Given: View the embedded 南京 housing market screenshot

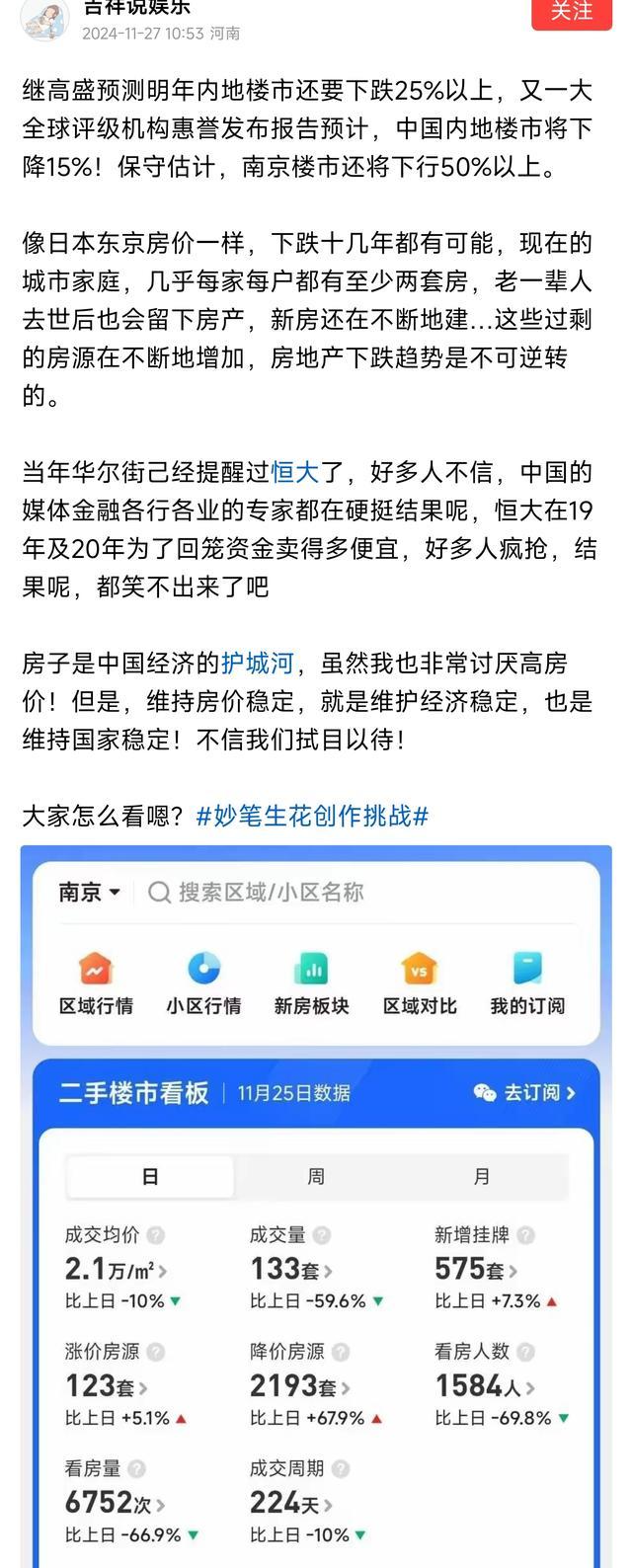Looking at the screenshot, I should [x=316, y=1205].
